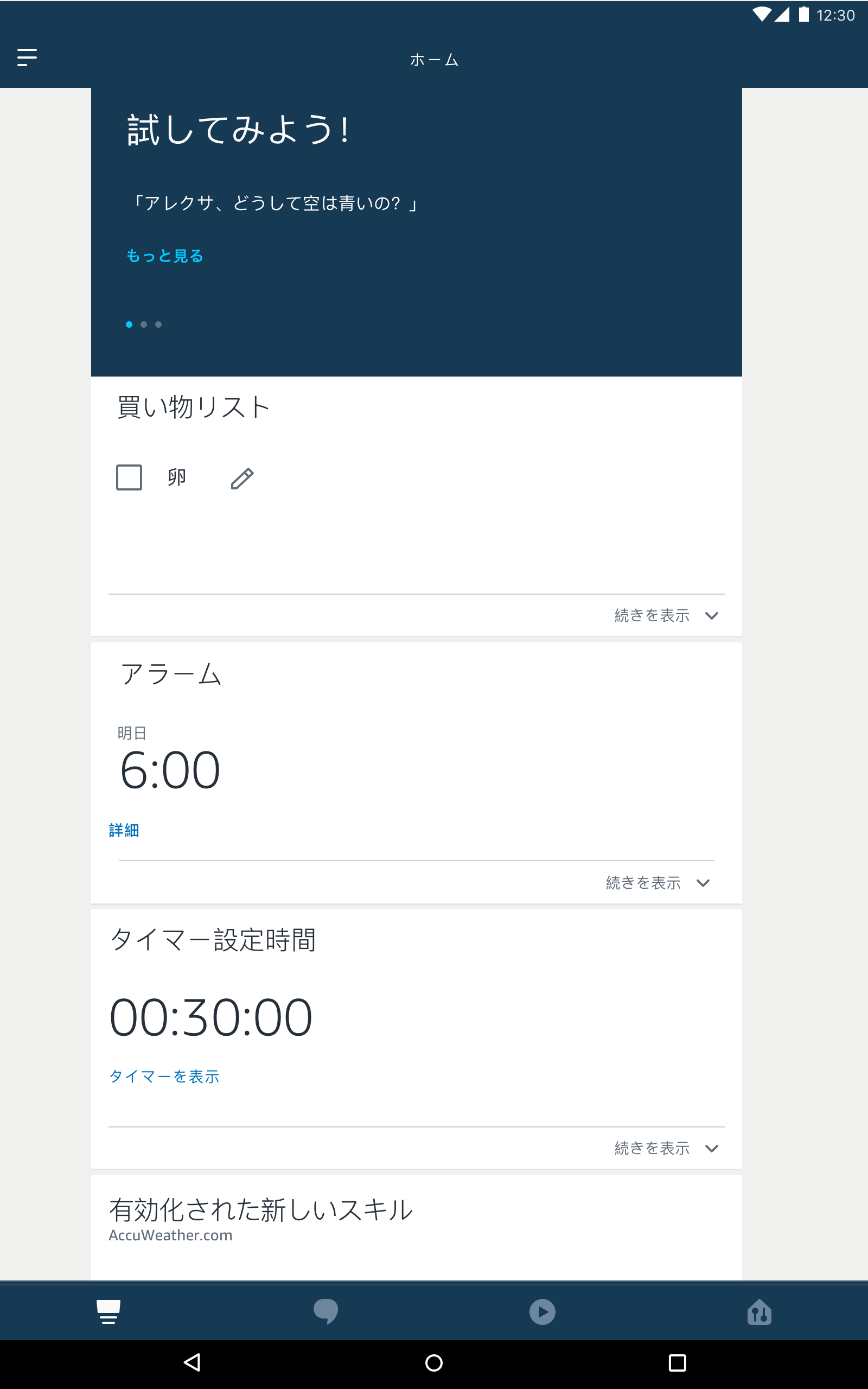Select the second carousel page dot
Image resolution: width=868 pixels, height=1389 pixels.
(x=144, y=324)
